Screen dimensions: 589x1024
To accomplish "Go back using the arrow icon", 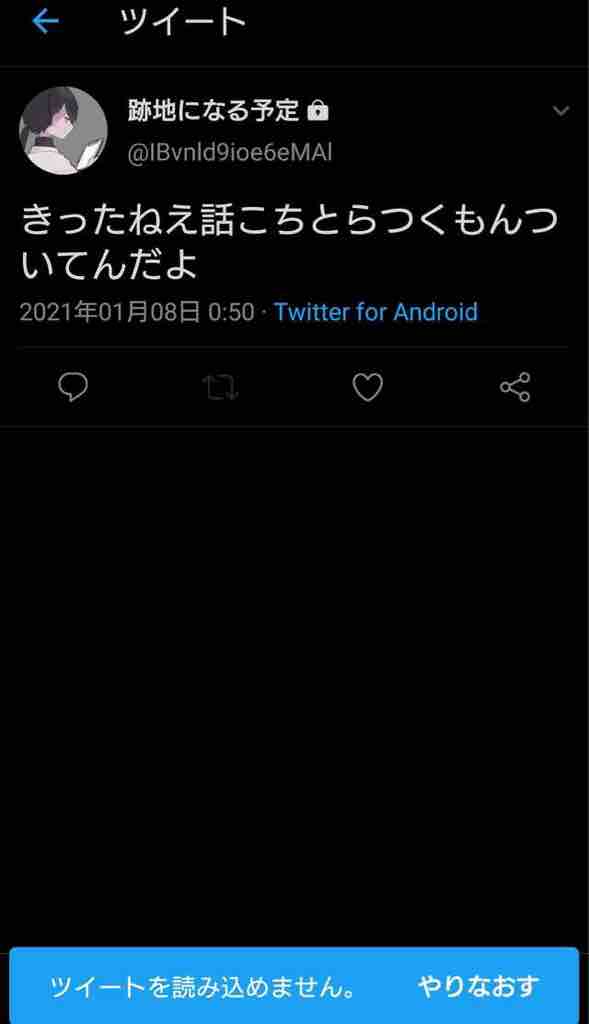I will pos(45,22).
